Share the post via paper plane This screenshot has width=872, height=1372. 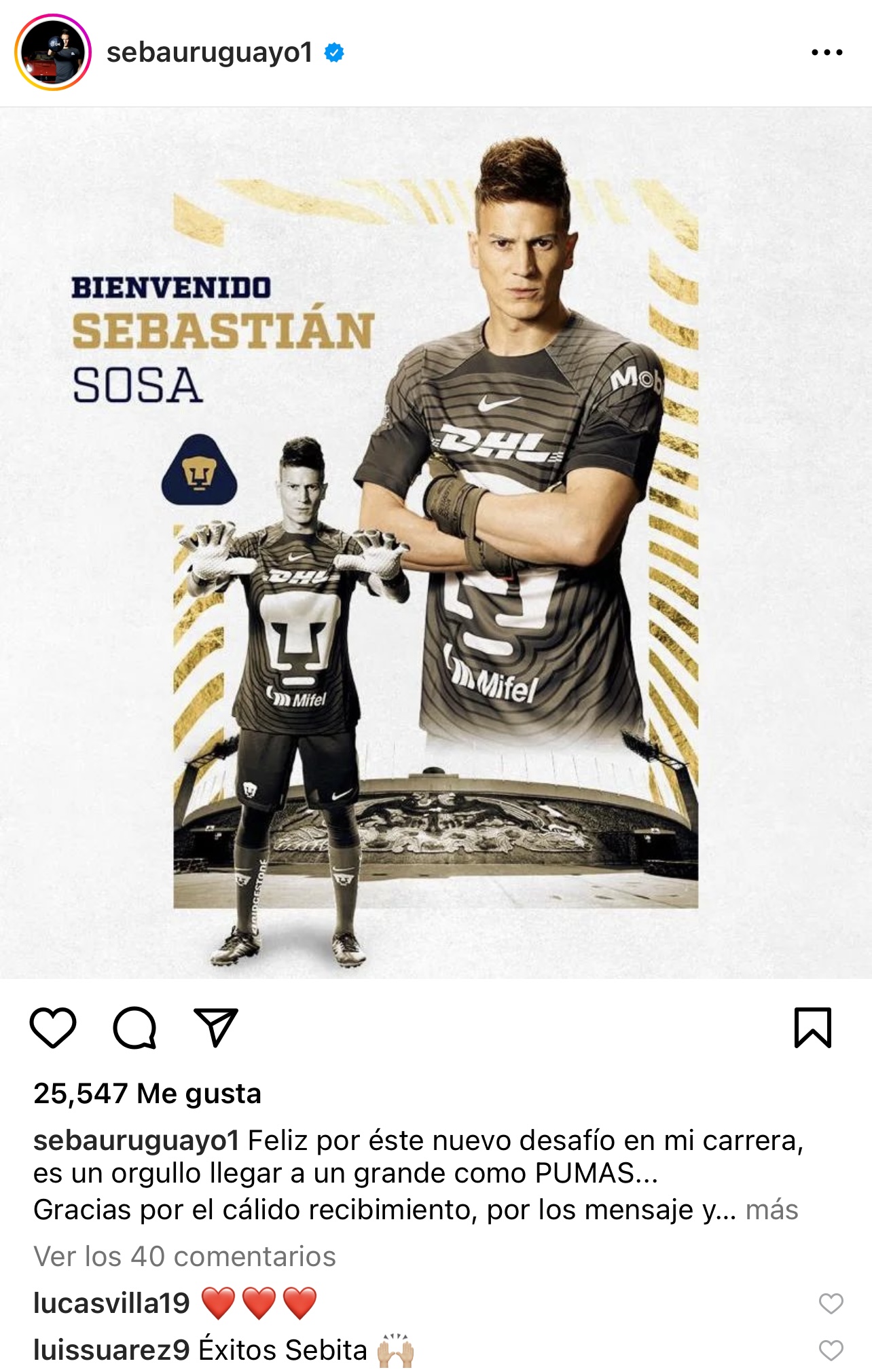[x=216, y=1027]
